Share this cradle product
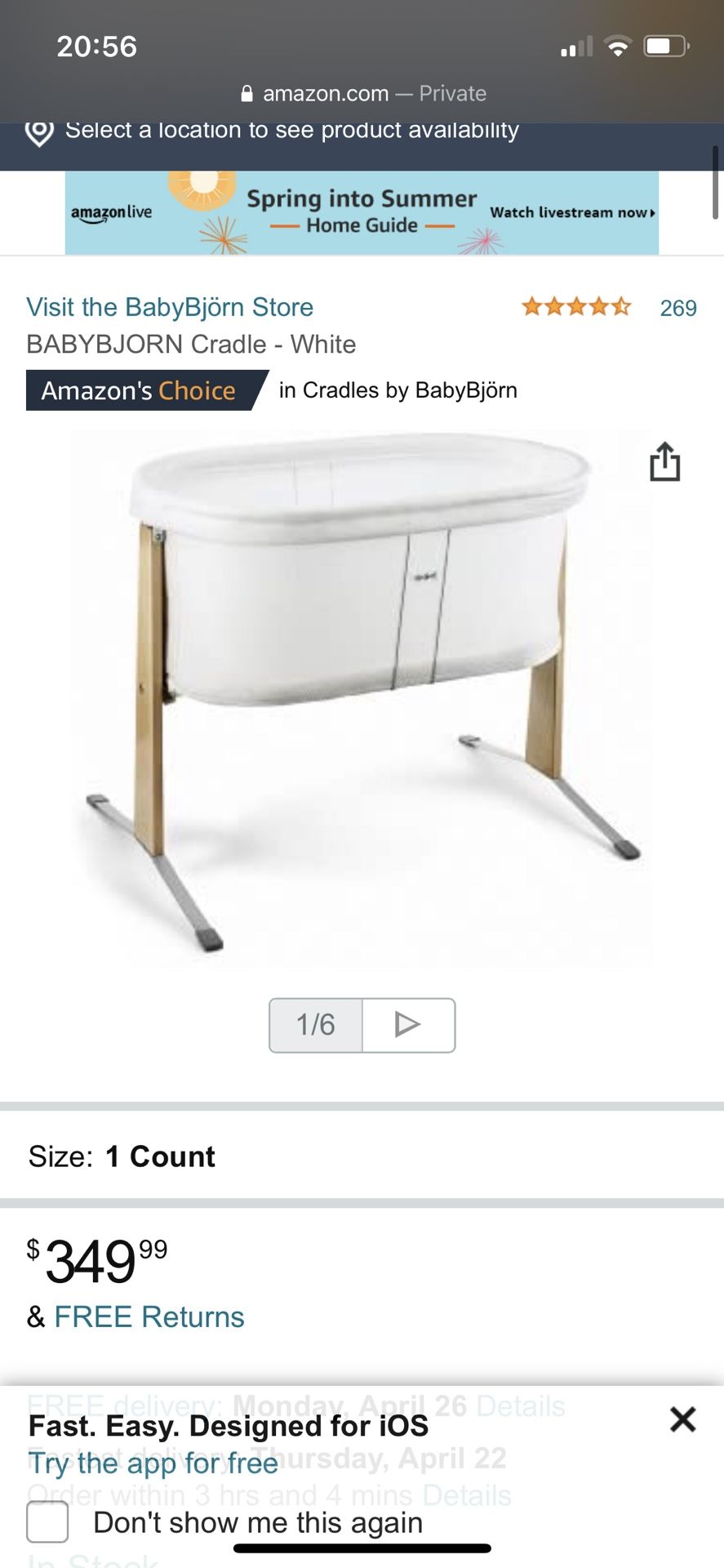724x1568 pixels. tap(664, 462)
